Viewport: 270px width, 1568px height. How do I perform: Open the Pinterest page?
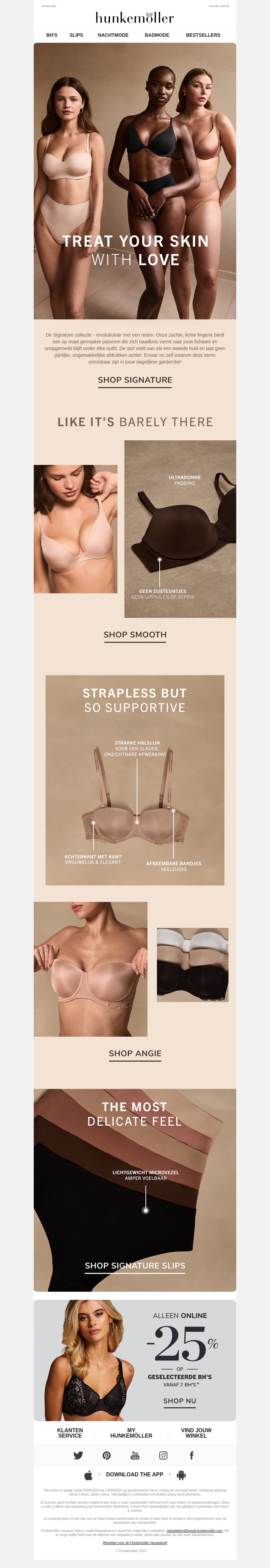click(x=107, y=1455)
